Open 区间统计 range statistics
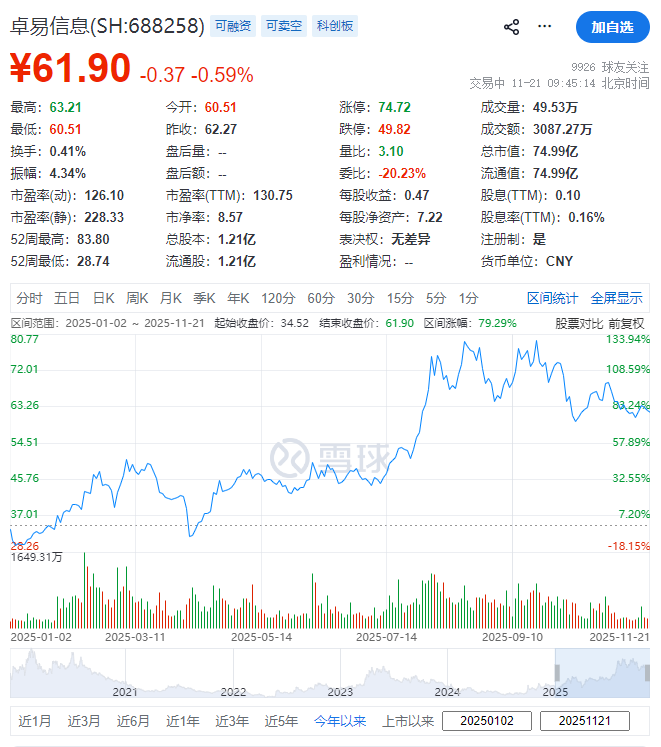 (x=553, y=298)
